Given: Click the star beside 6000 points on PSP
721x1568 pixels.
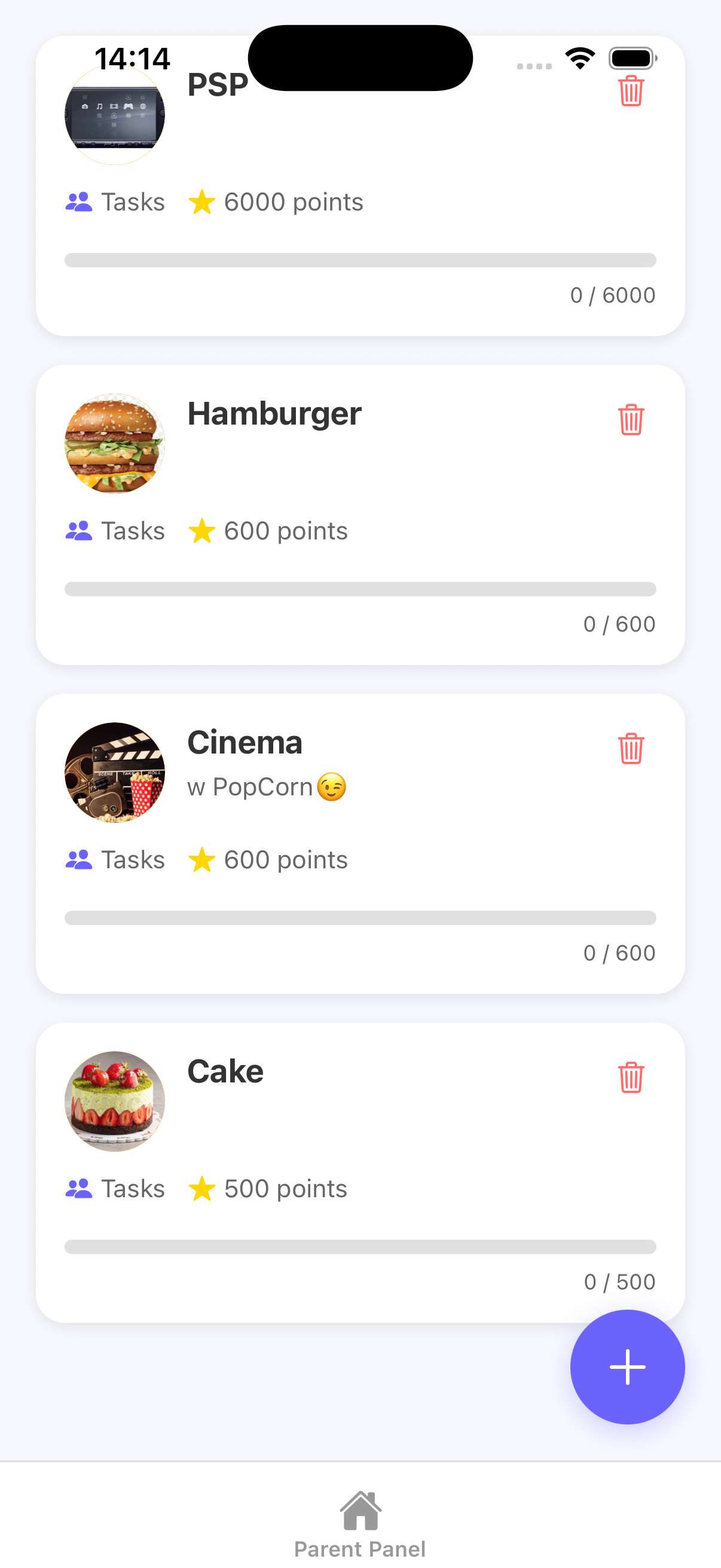Looking at the screenshot, I should coord(203,202).
